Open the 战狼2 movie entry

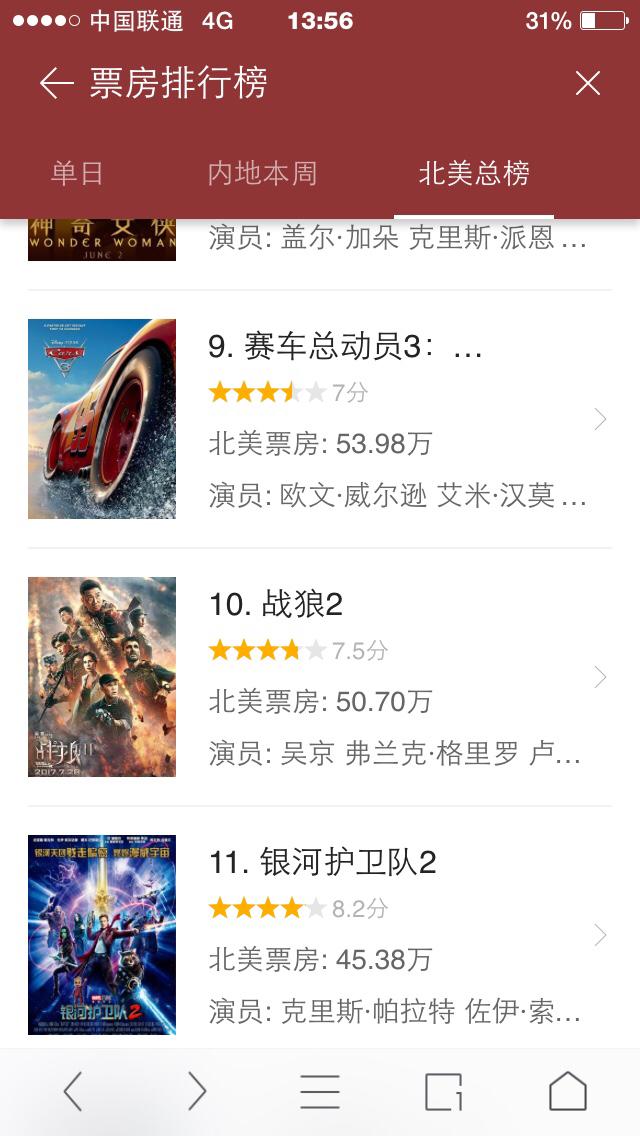320,677
